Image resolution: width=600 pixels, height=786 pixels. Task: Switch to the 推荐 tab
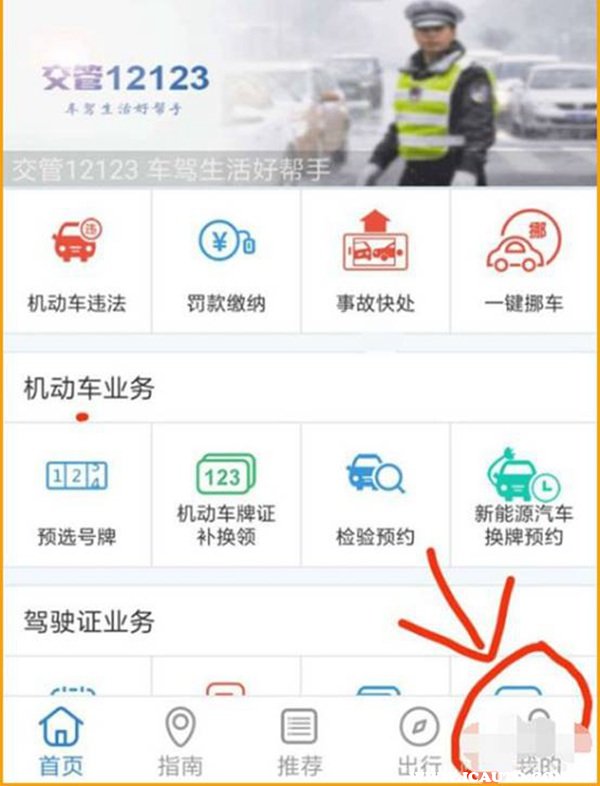299,742
